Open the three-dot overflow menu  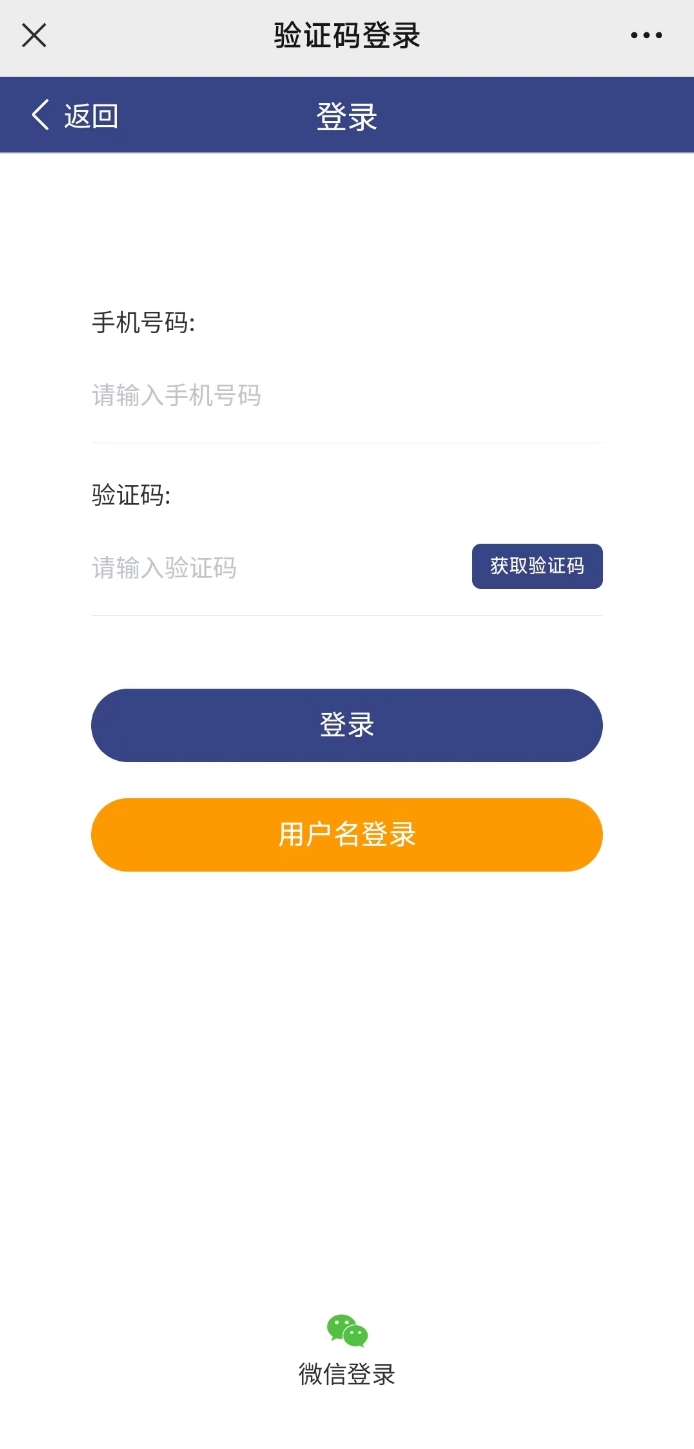[x=646, y=36]
